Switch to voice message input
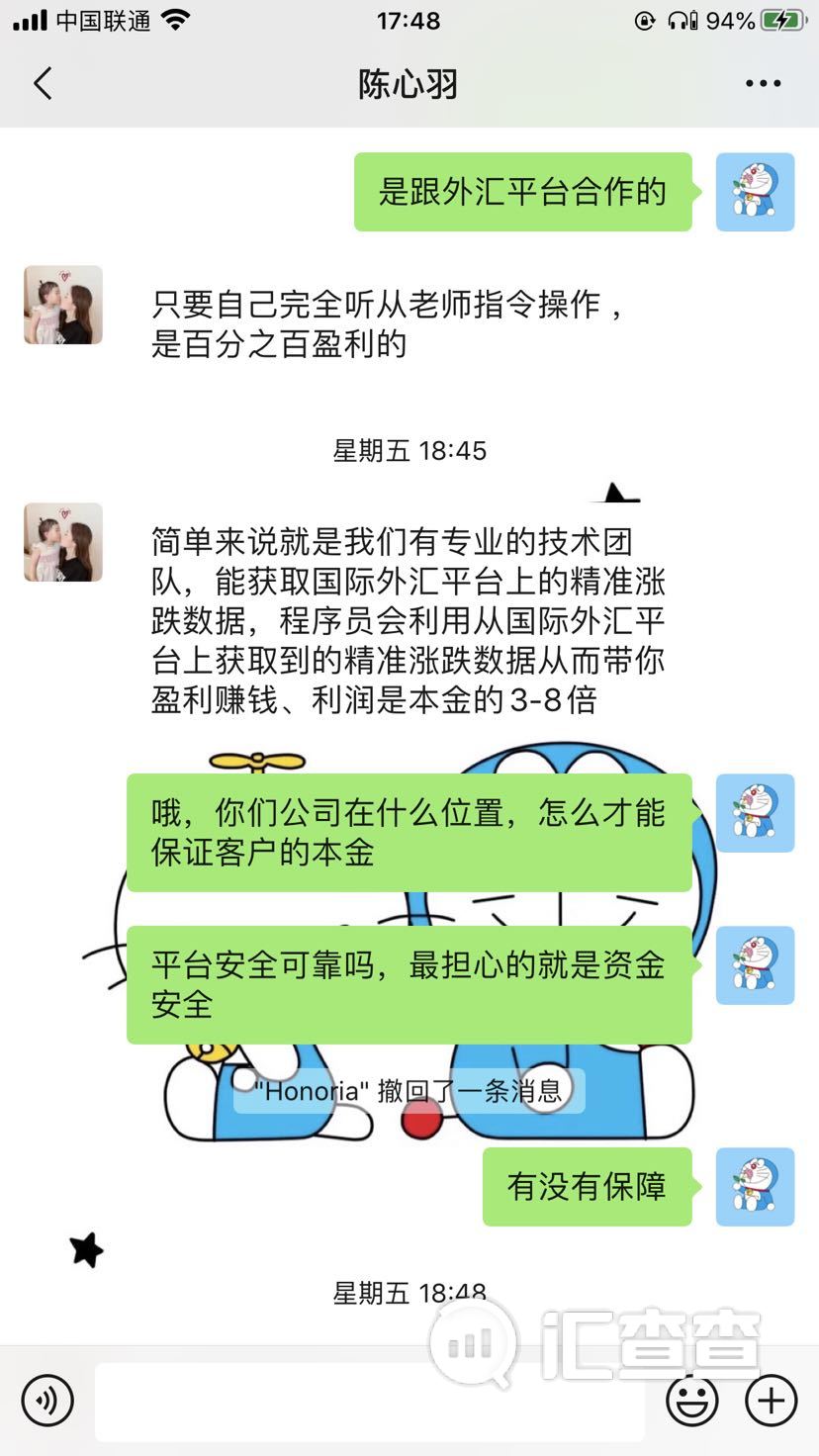The width and height of the screenshot is (819, 1456). point(47,1401)
